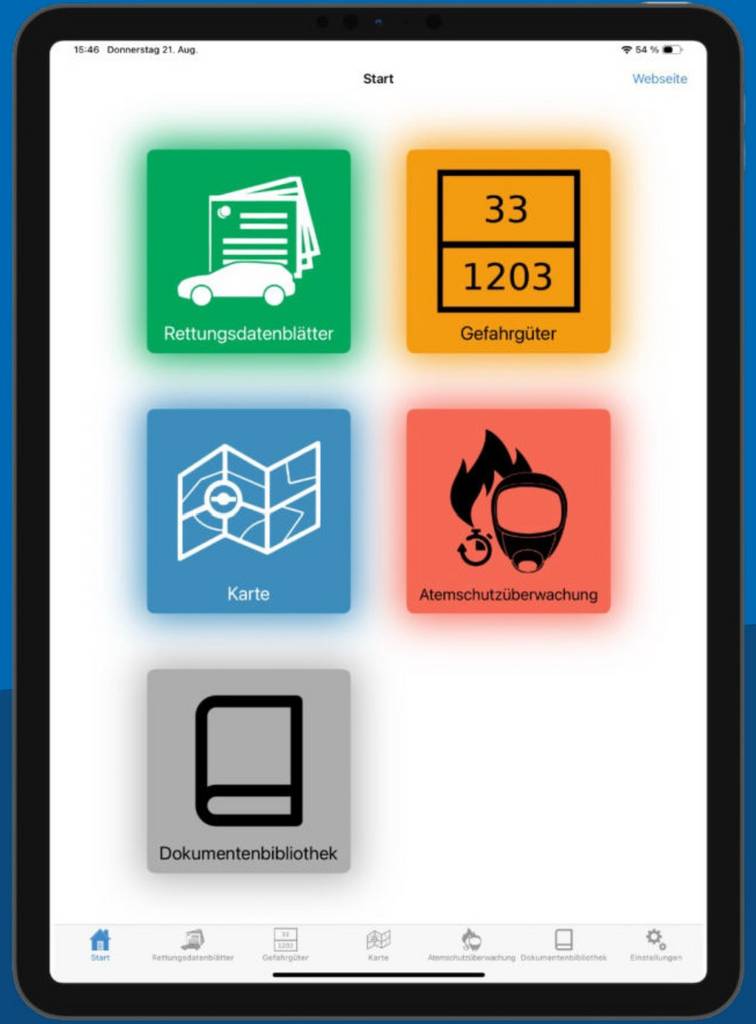Image resolution: width=756 pixels, height=1024 pixels.
Task: Switch to the Atemschutzüberwachung tab
Action: [471, 944]
